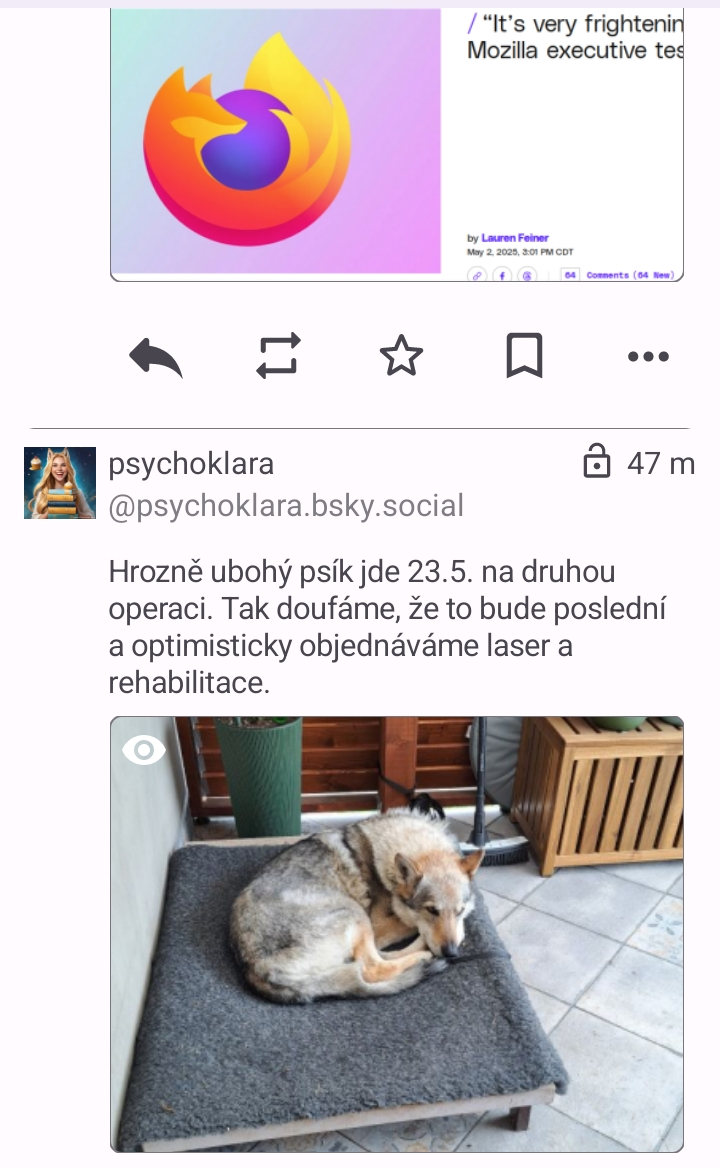The image size is (720, 1168).
Task: Open the post's overflow menu
Action: 647,356
